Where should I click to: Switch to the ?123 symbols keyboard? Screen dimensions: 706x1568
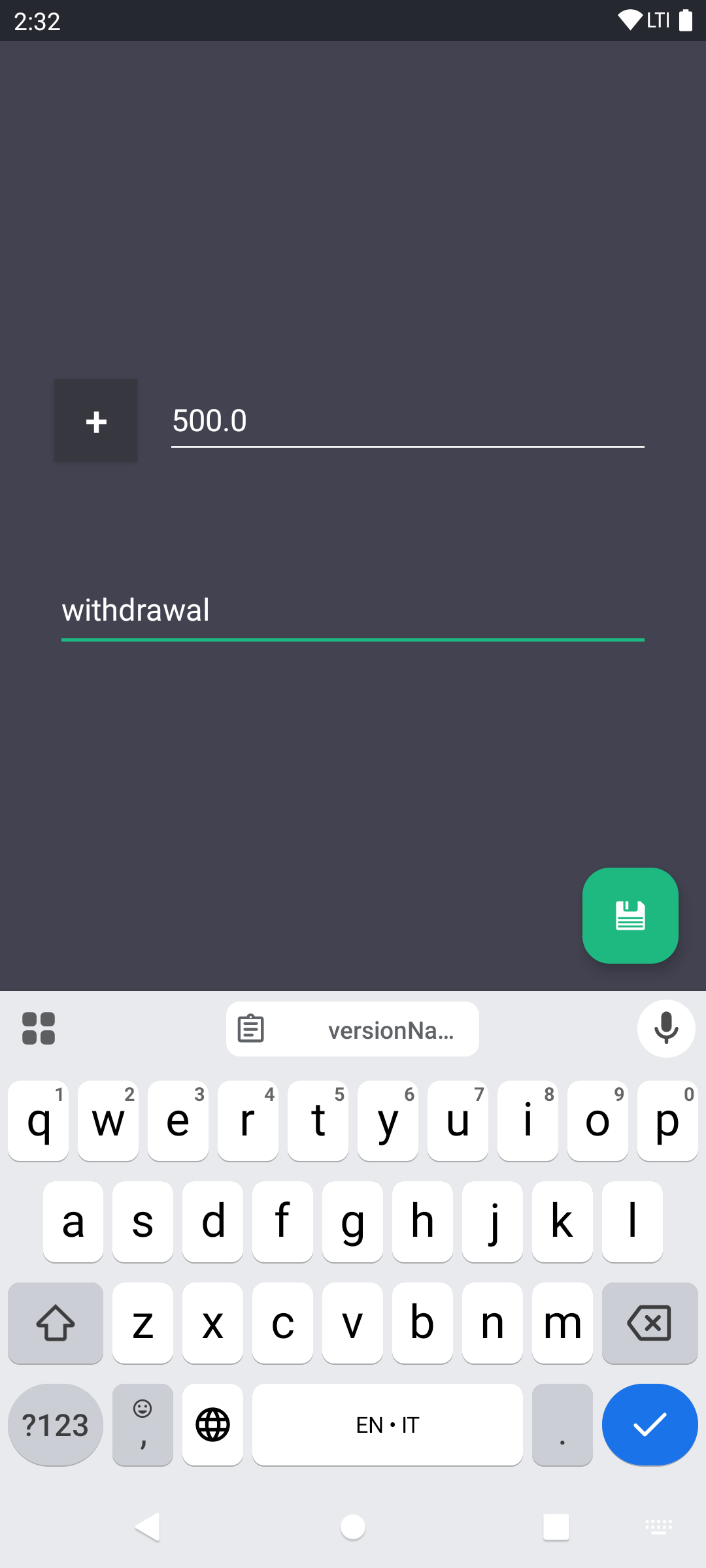pyautogui.click(x=55, y=1425)
